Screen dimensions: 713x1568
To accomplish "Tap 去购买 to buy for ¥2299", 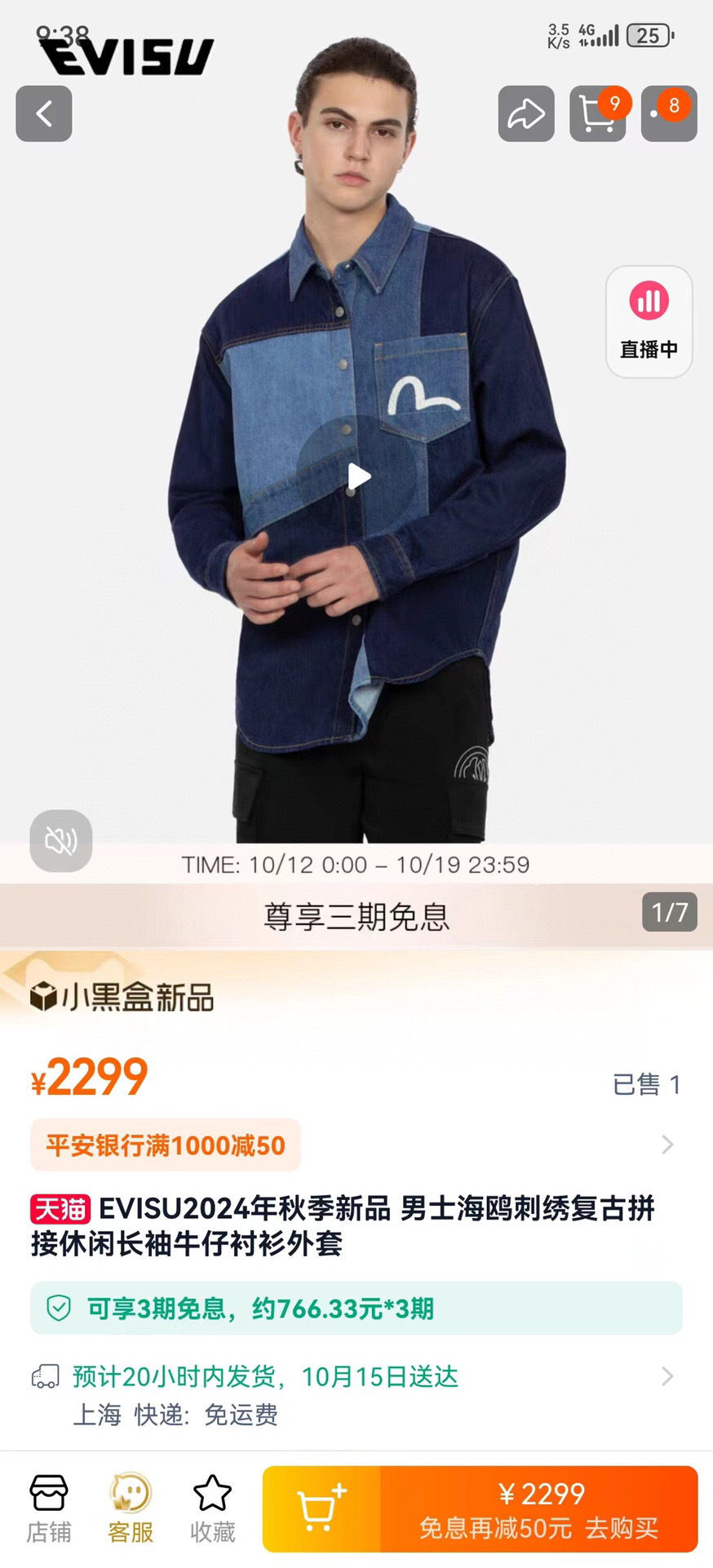I will click(x=538, y=1508).
